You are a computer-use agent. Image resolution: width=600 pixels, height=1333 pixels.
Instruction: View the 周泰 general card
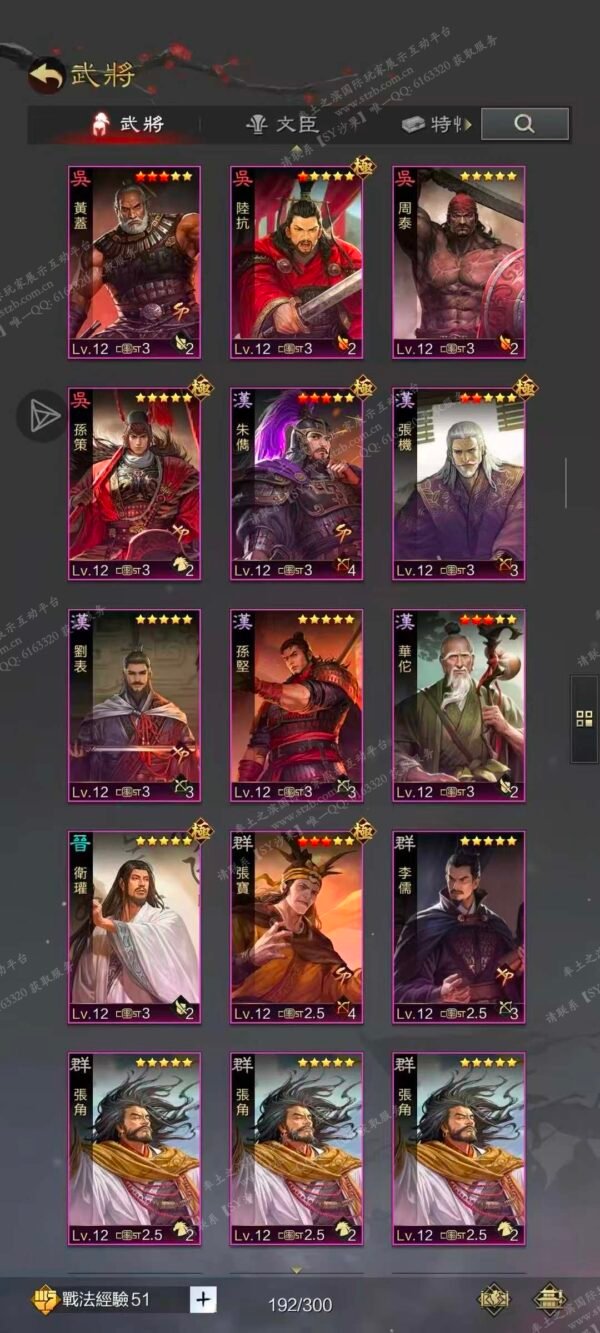click(x=458, y=263)
